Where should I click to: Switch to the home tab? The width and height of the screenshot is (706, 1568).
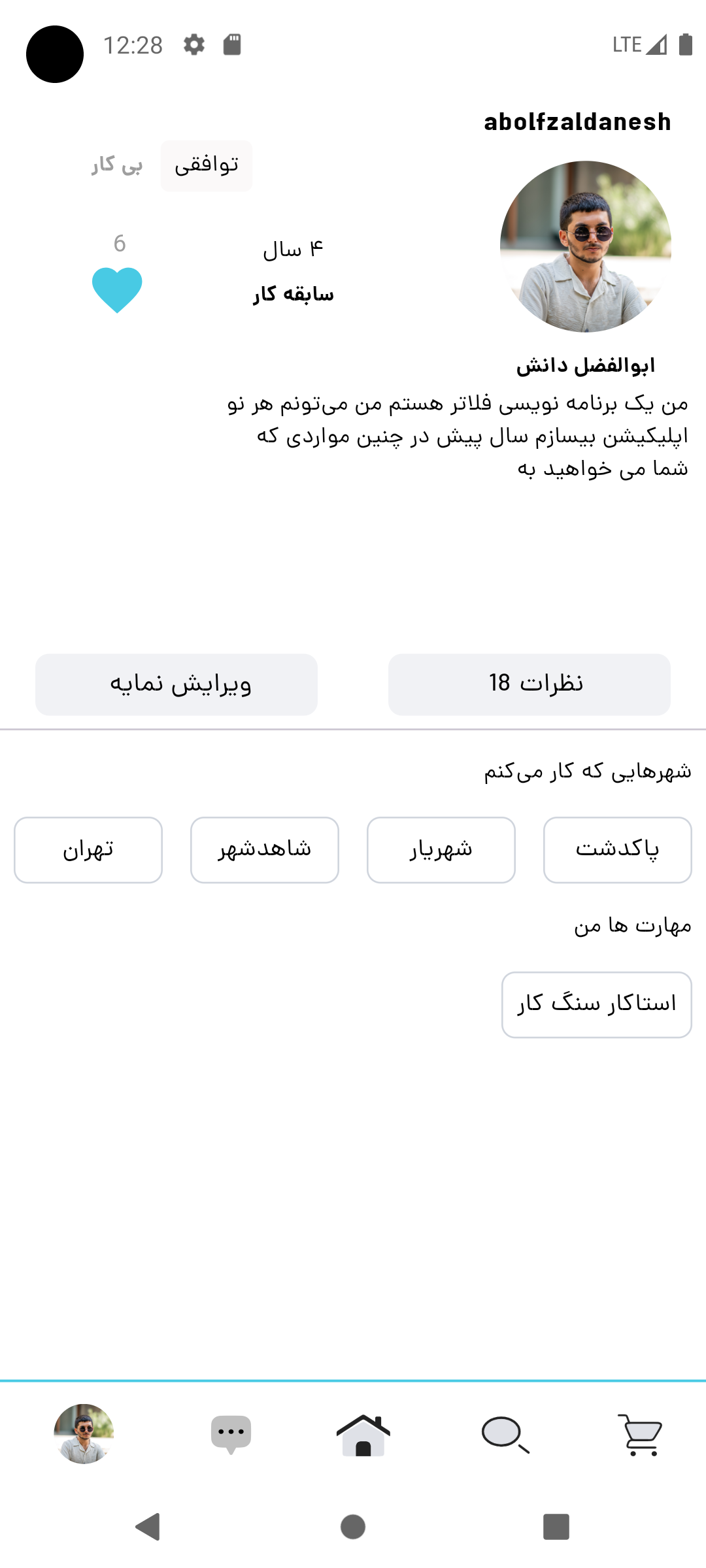(x=363, y=1435)
